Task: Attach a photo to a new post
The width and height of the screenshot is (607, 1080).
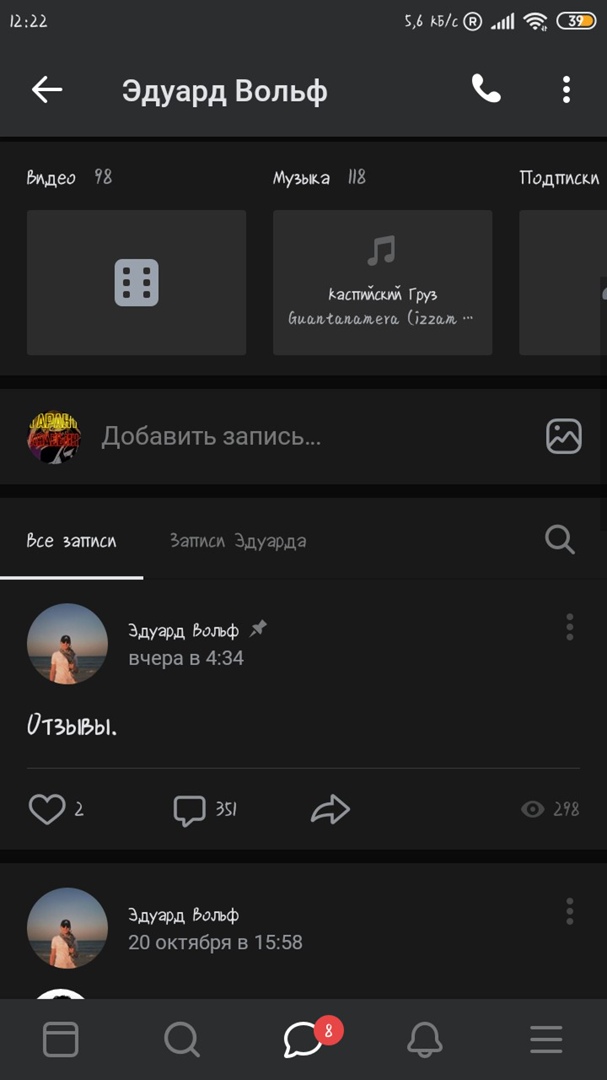Action: tap(564, 436)
